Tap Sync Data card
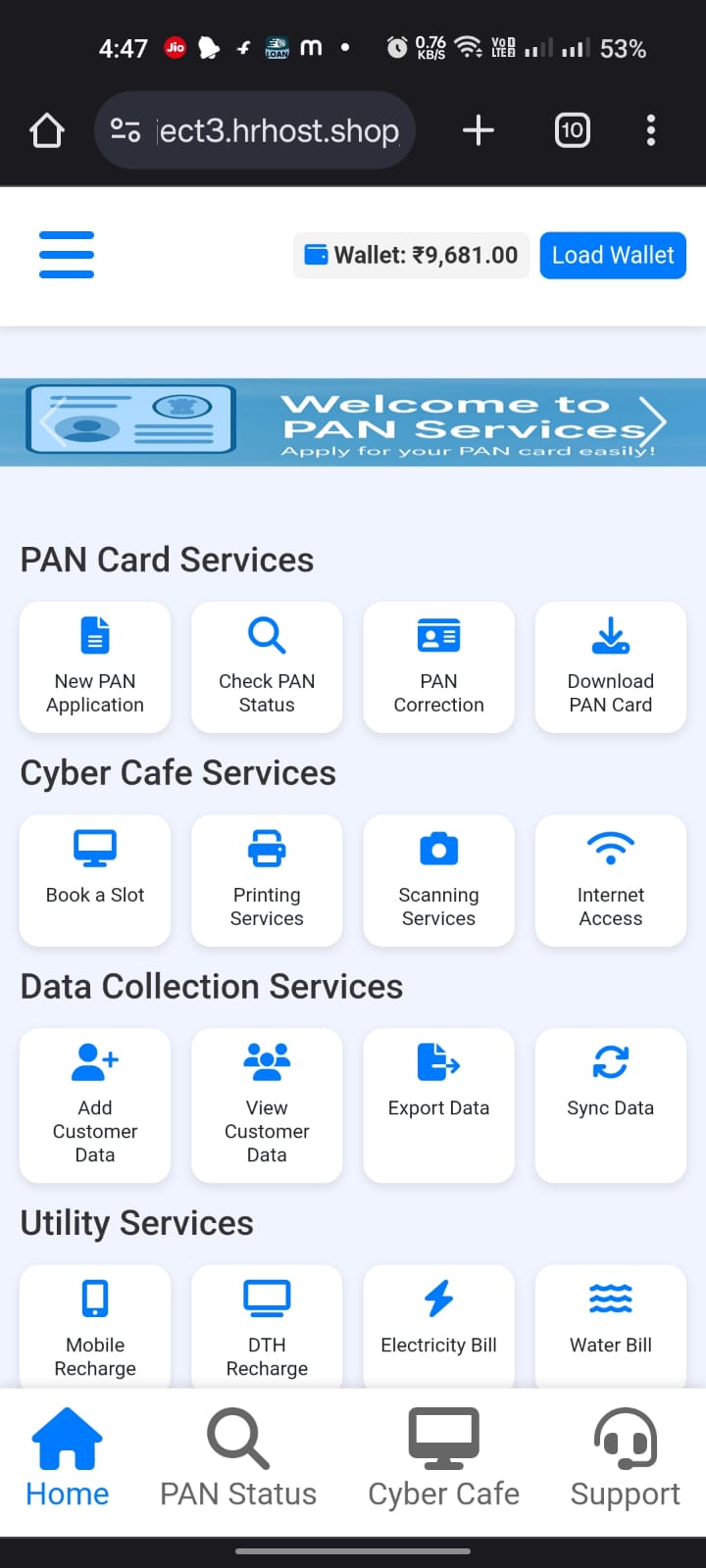Viewport: 706px width, 1568px height. tap(610, 1104)
